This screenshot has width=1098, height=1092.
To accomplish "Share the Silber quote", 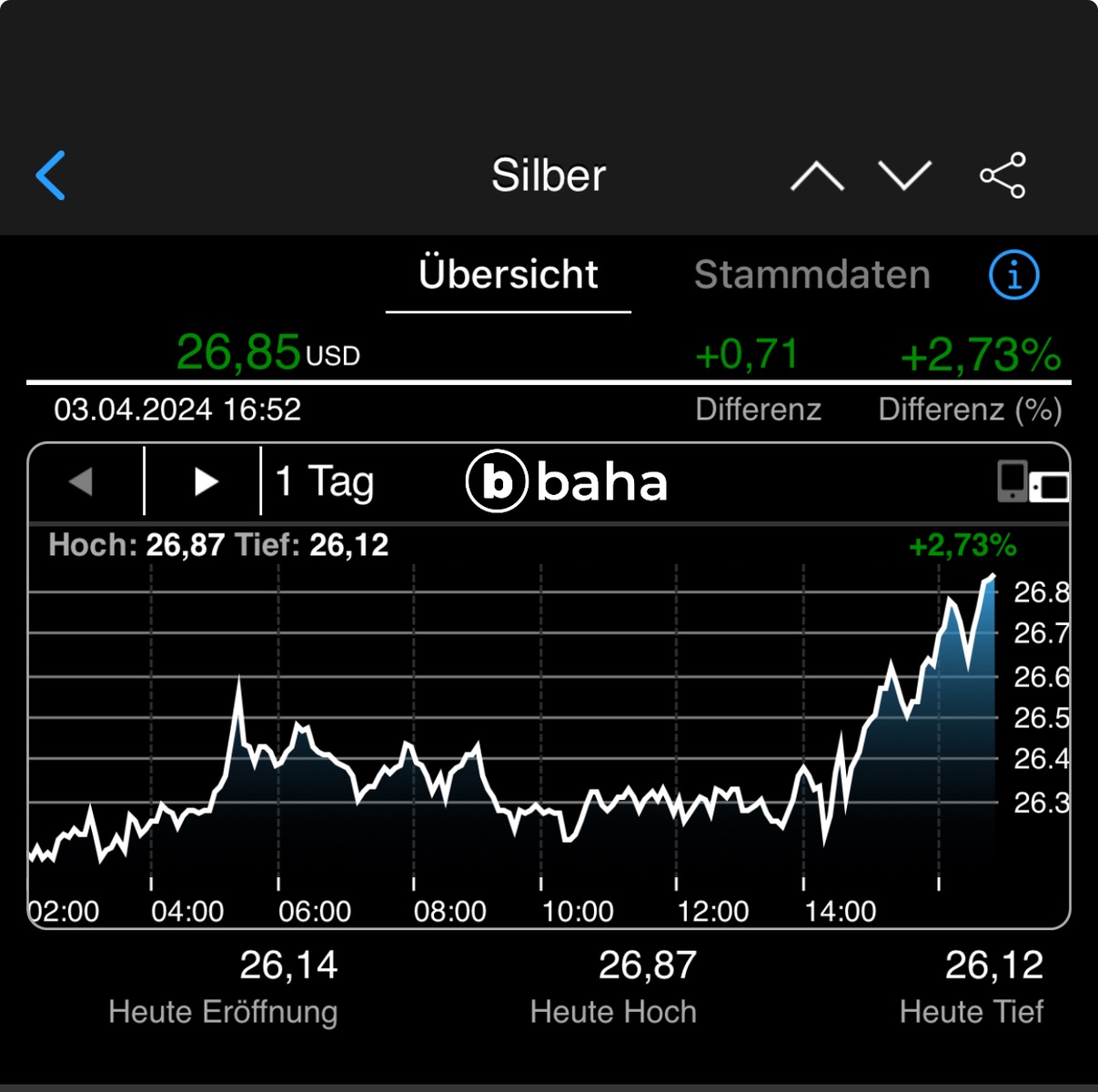I will click(1002, 176).
